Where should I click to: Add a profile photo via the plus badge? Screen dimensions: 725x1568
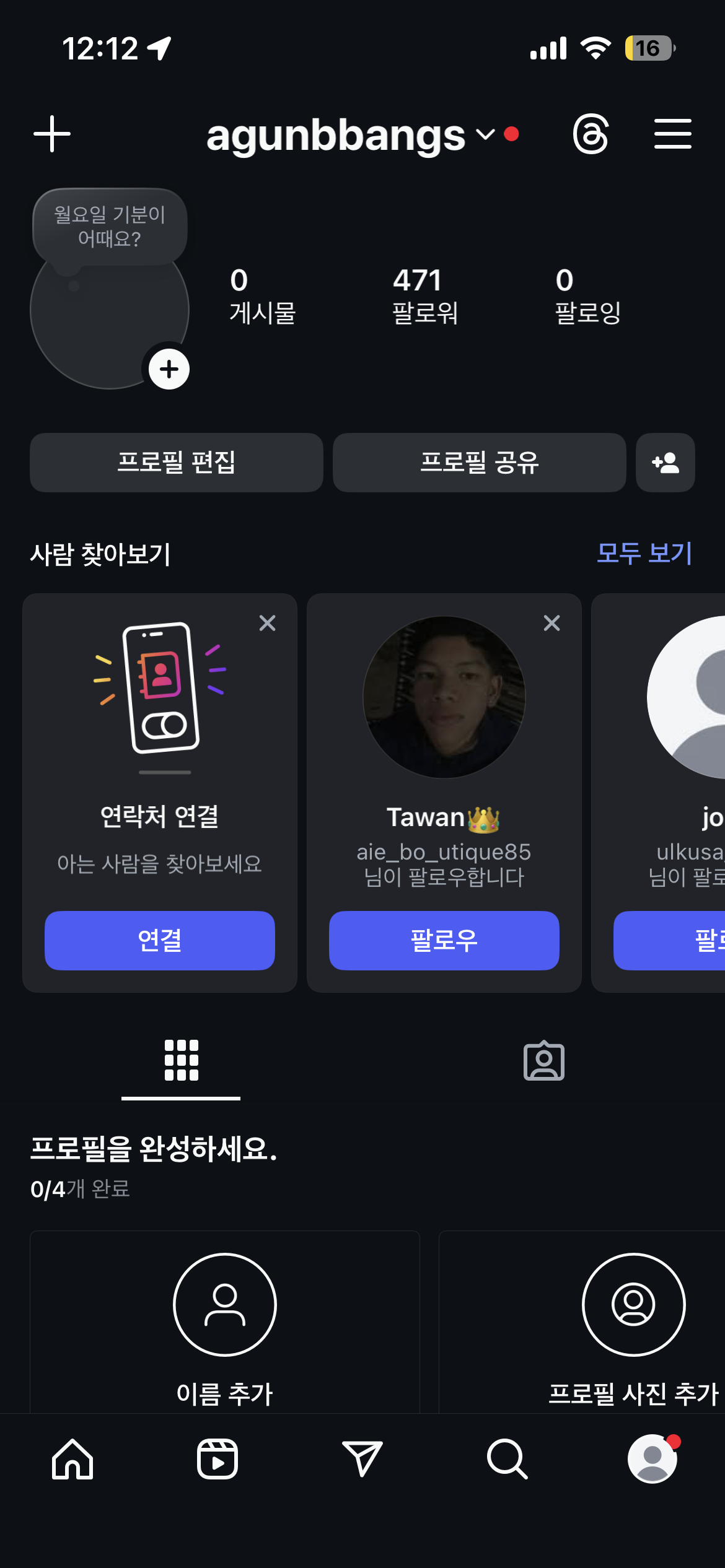click(169, 369)
